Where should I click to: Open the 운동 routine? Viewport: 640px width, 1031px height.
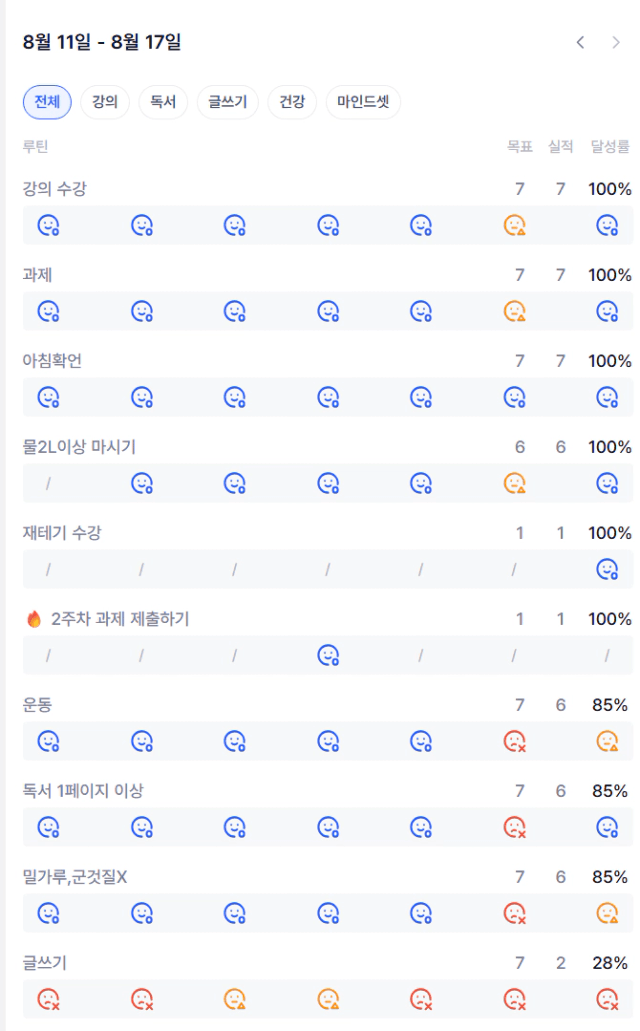[37, 705]
